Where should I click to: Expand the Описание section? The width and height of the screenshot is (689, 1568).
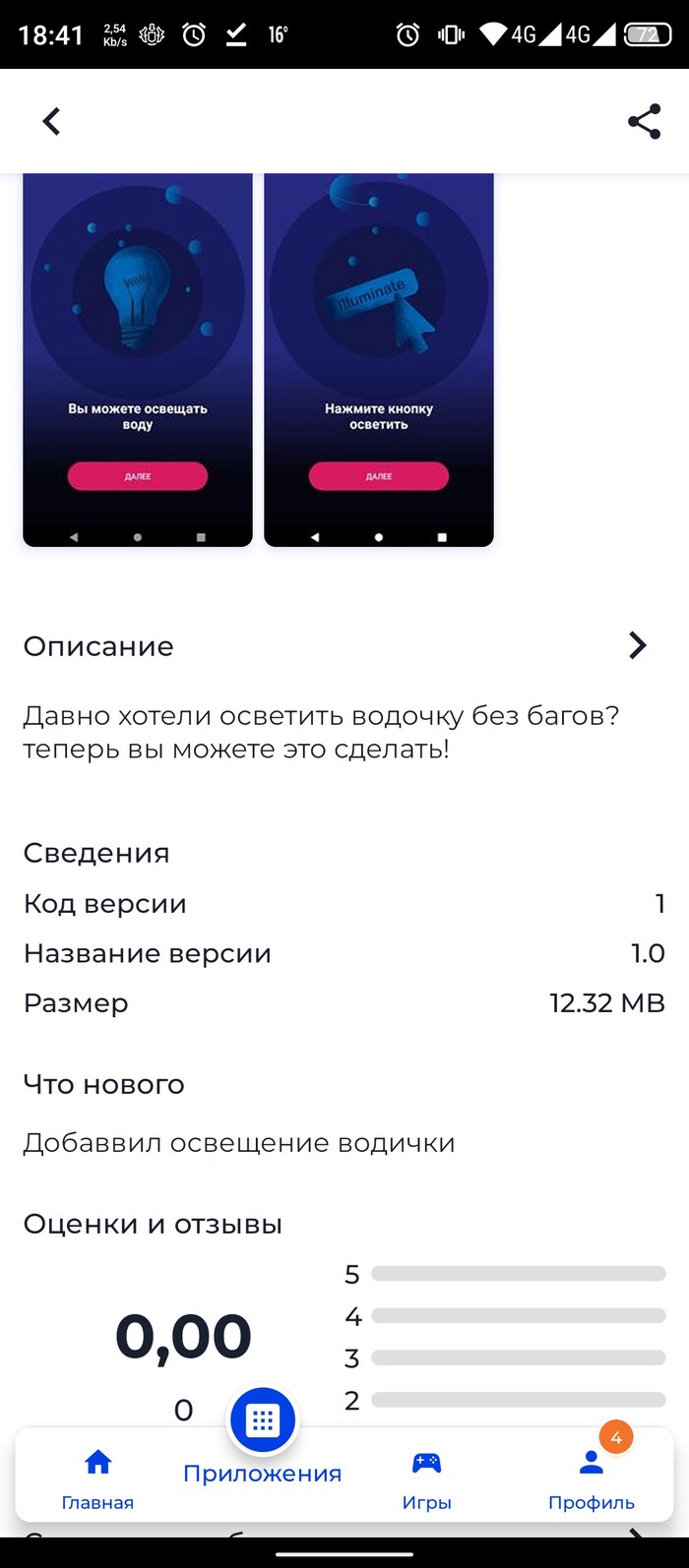coord(637,645)
